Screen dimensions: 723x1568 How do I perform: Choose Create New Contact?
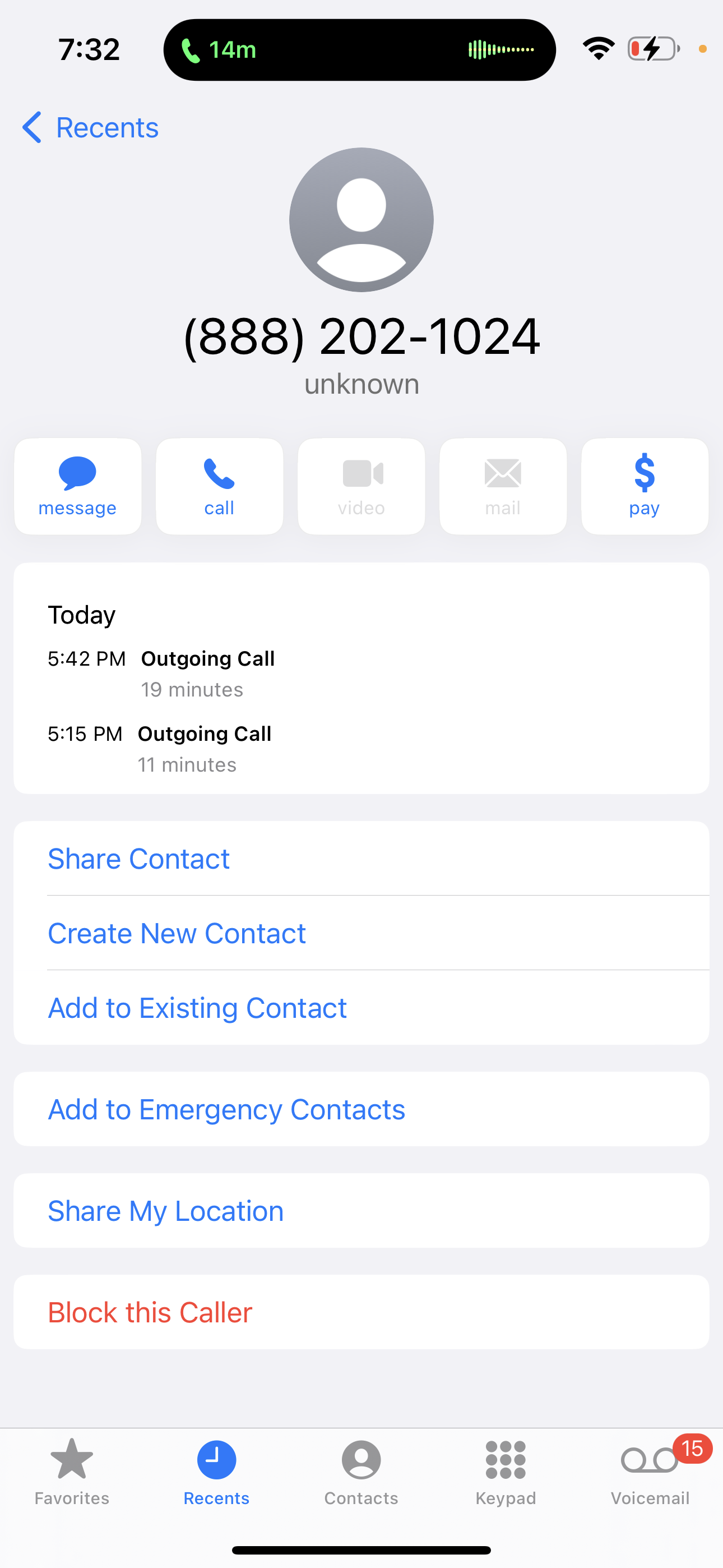click(177, 934)
